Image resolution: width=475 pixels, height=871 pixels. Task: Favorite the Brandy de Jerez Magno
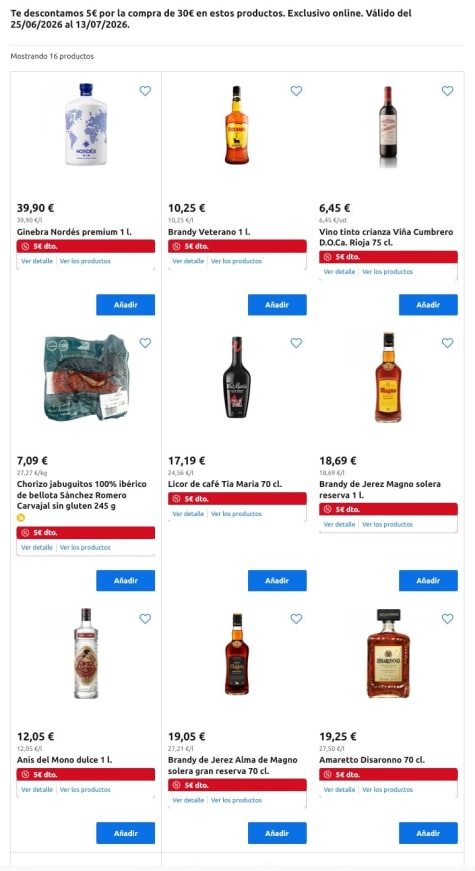[447, 343]
